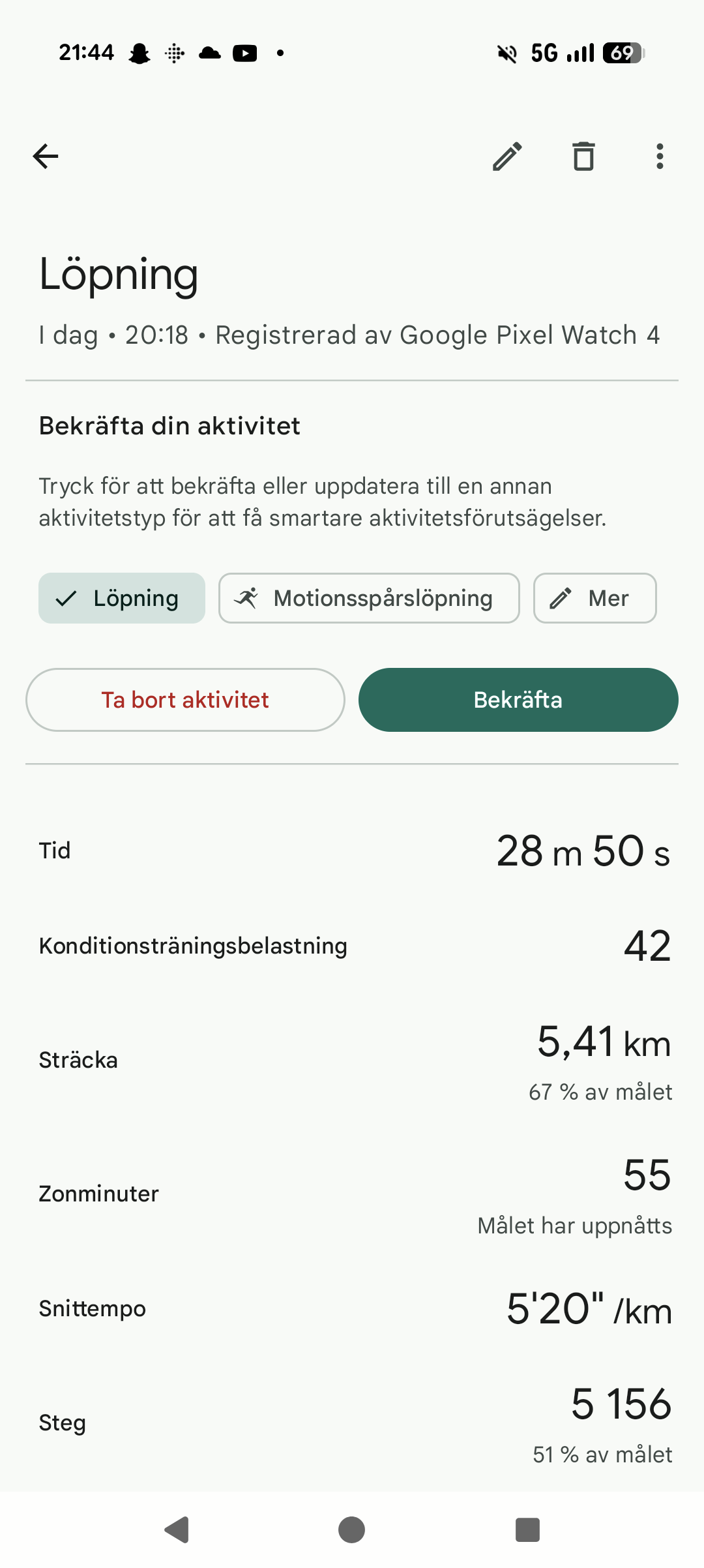Go back using the top arrow
Image resolution: width=704 pixels, height=1568 pixels.
tap(46, 157)
